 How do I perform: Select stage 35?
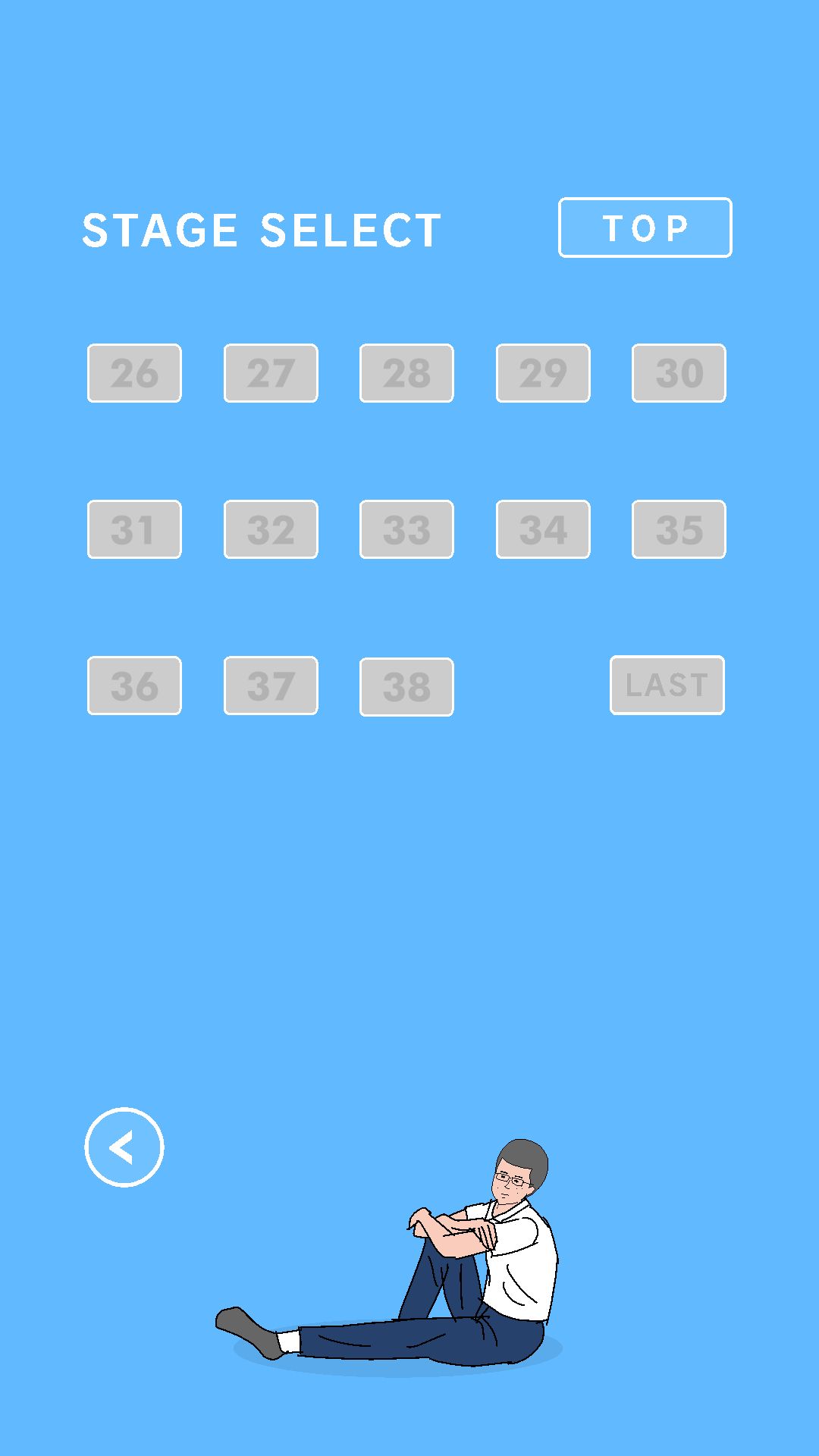[679, 529]
